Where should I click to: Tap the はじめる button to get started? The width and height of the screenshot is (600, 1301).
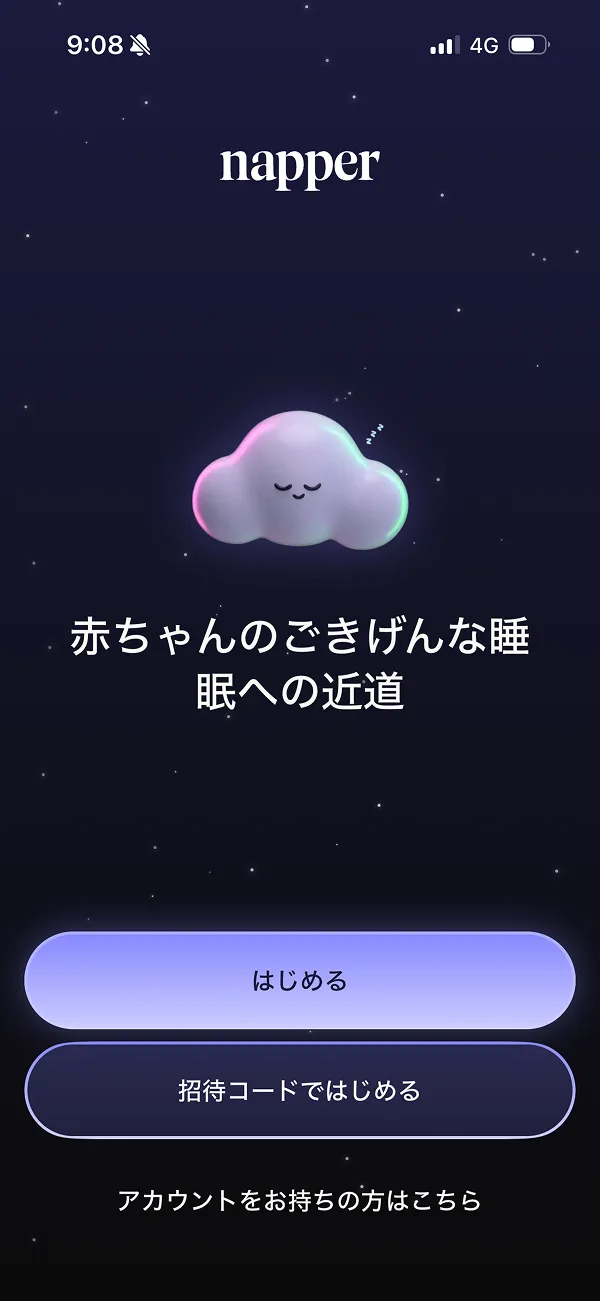(x=300, y=981)
